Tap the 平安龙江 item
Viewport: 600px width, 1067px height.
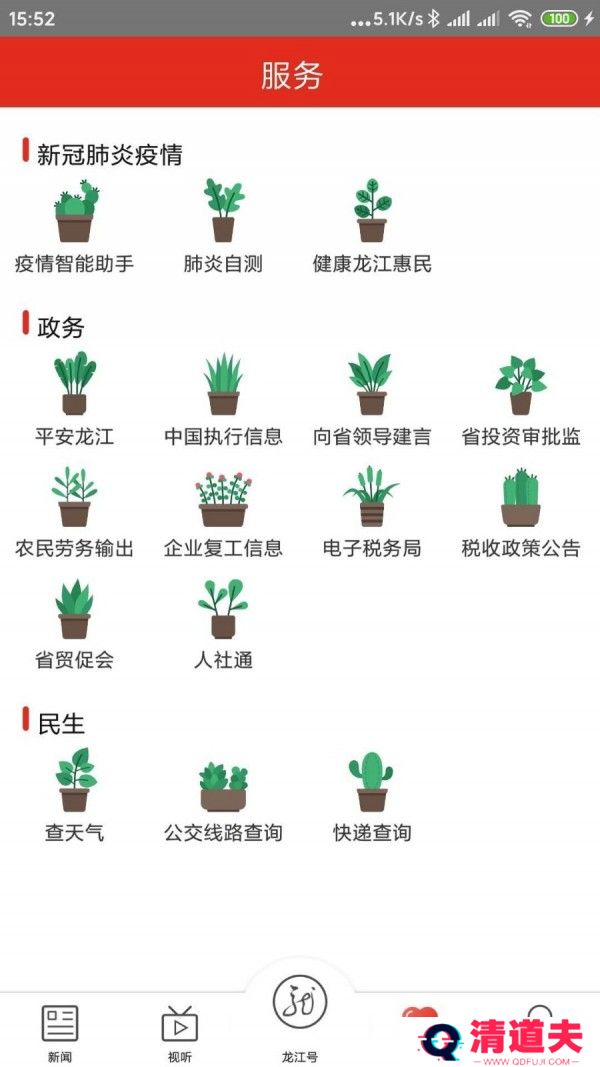point(74,399)
